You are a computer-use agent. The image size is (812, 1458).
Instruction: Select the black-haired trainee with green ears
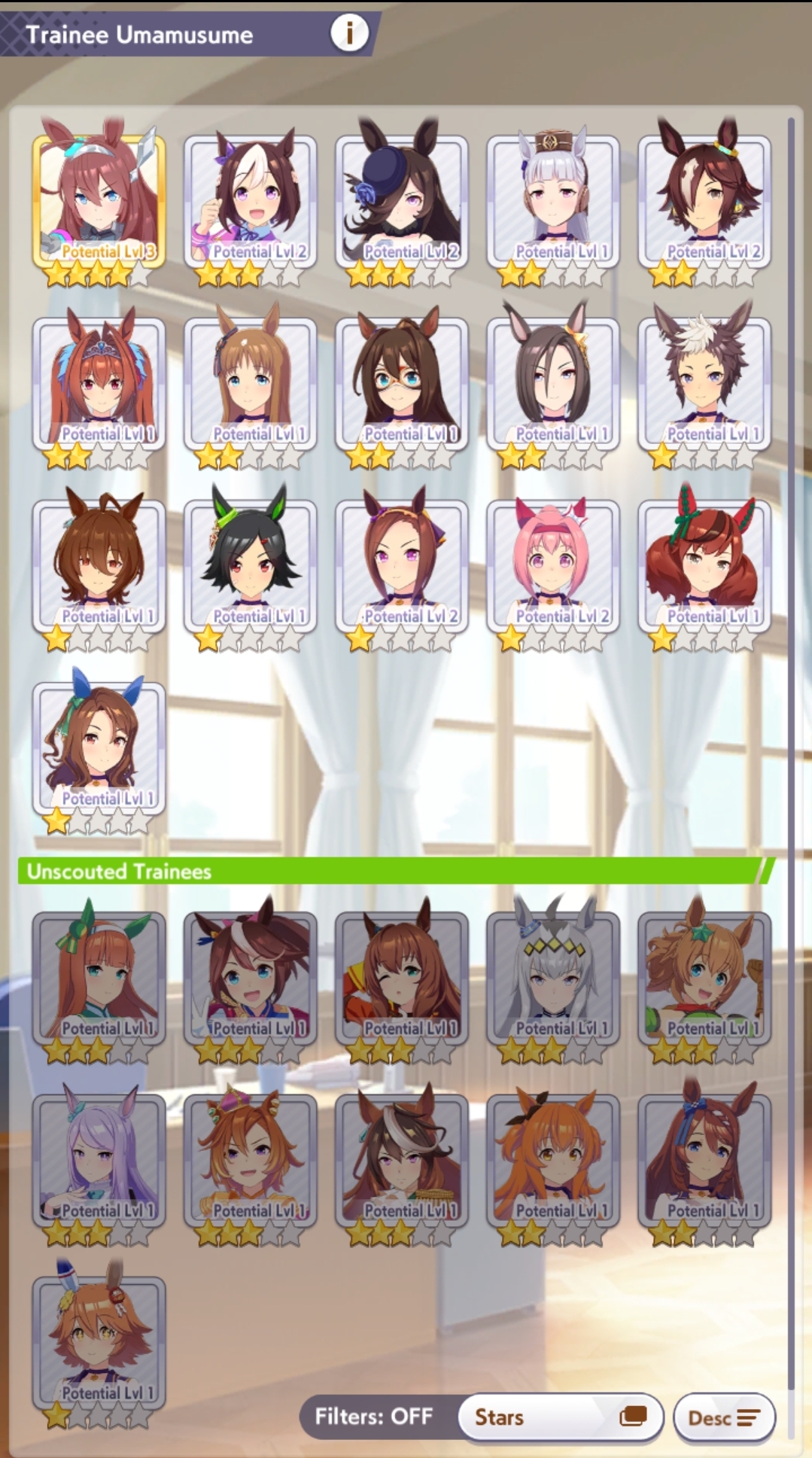coord(250,568)
